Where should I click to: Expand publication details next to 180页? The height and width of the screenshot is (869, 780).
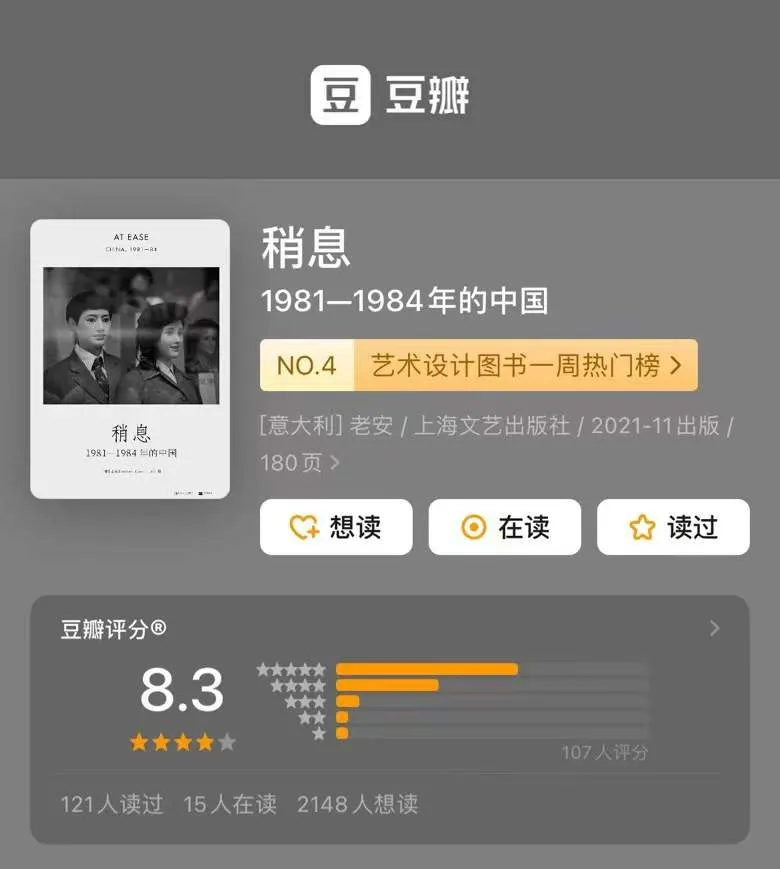[335, 463]
